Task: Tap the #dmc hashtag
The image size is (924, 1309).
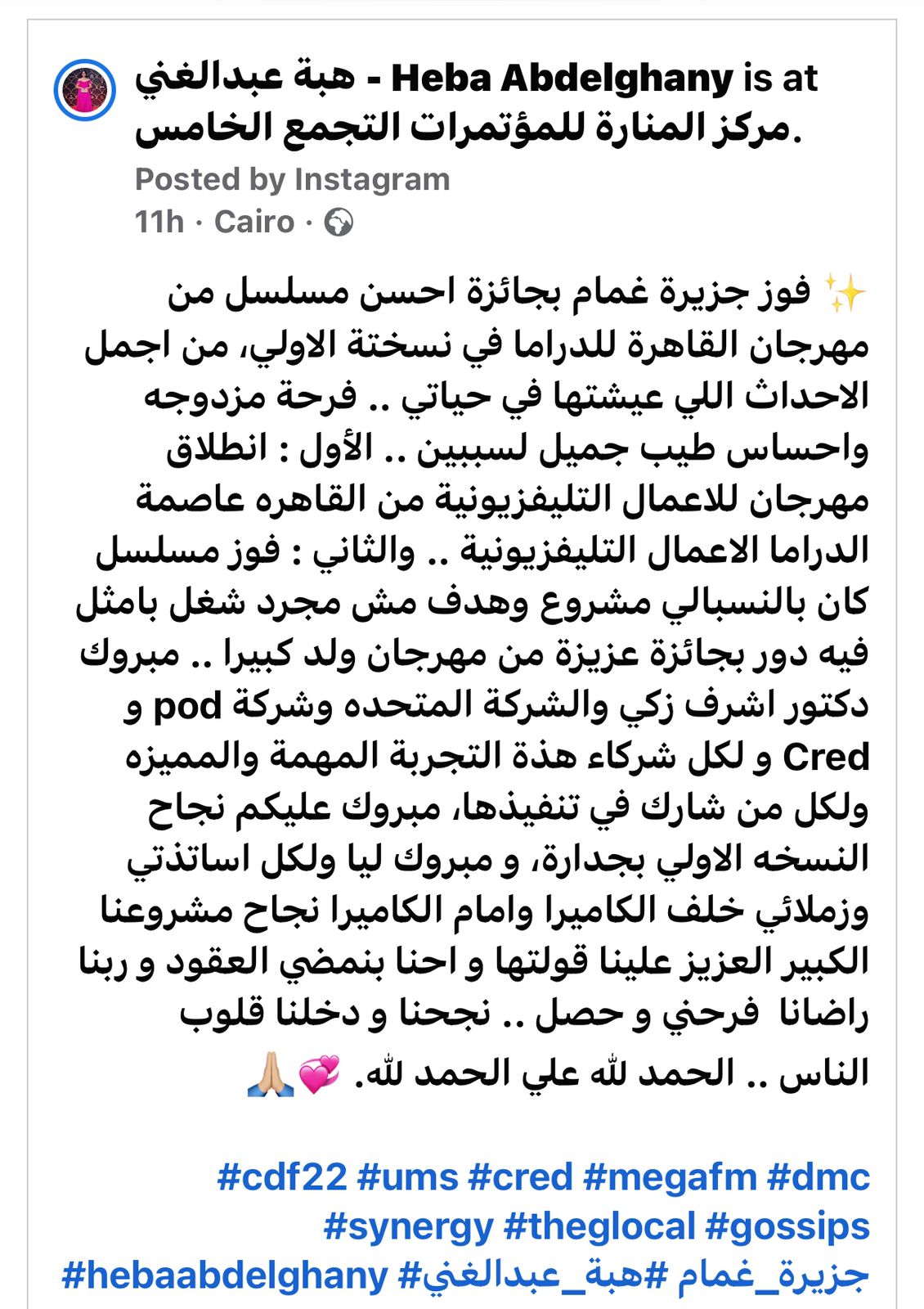Action: [818, 1177]
